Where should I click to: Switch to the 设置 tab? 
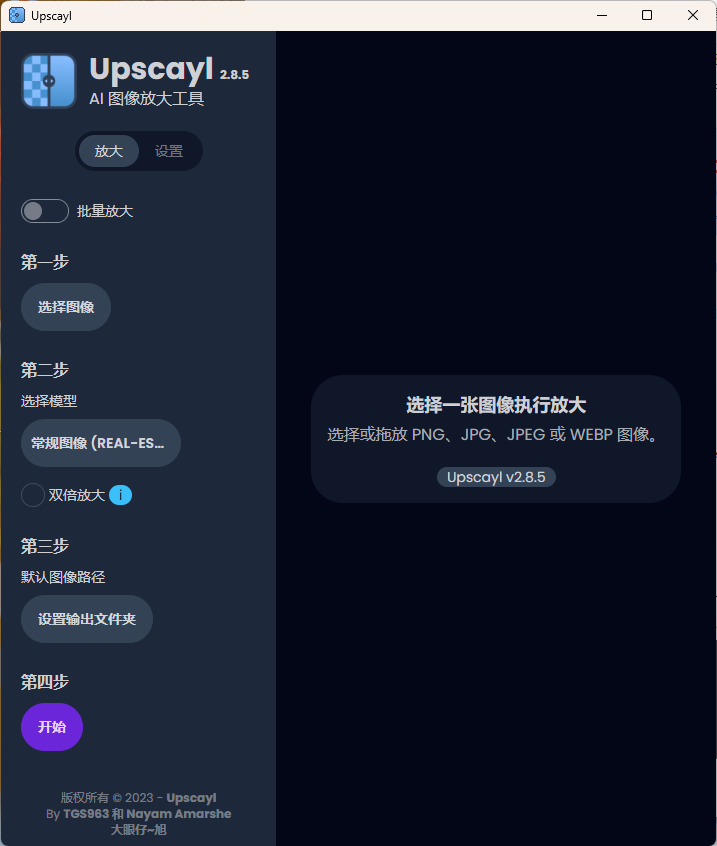tap(168, 151)
